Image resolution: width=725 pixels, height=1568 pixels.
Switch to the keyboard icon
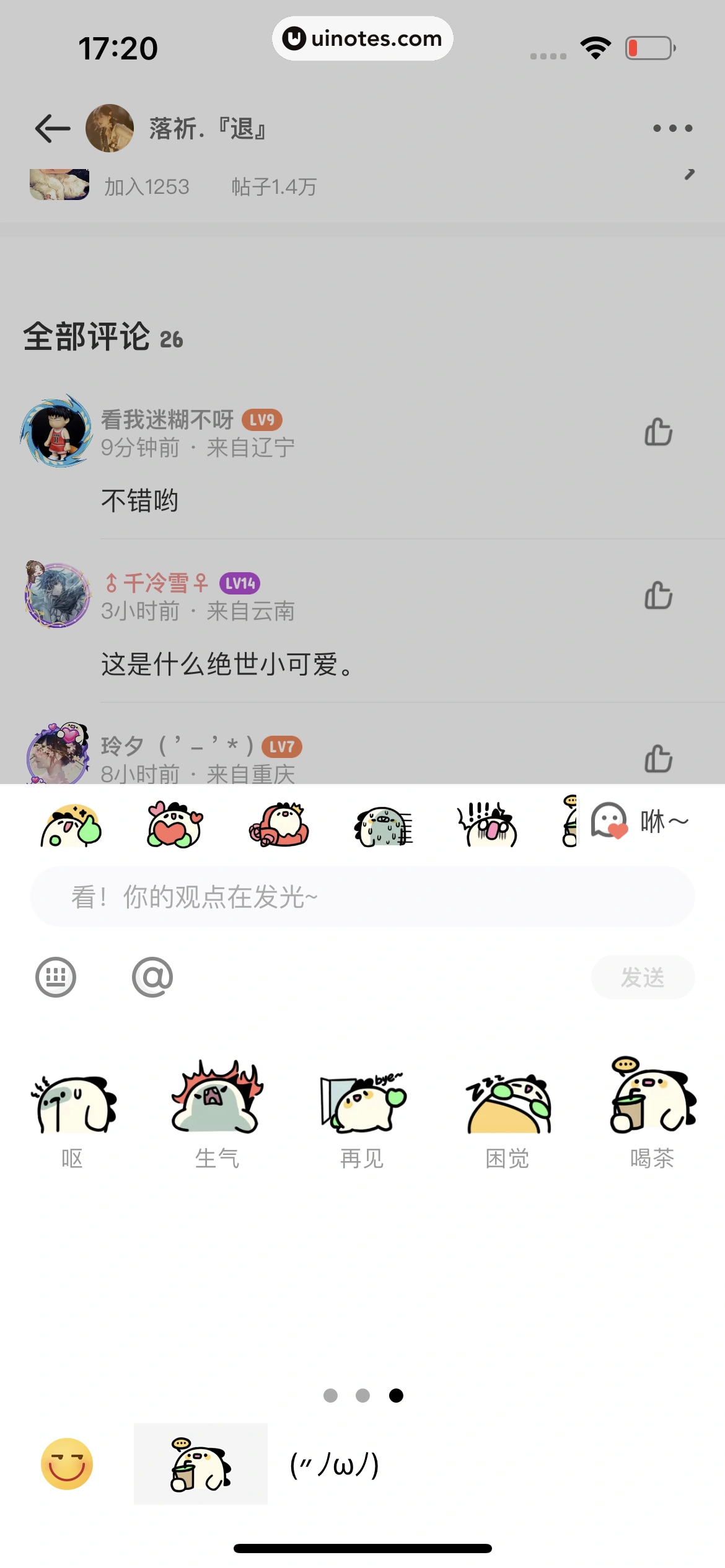56,977
